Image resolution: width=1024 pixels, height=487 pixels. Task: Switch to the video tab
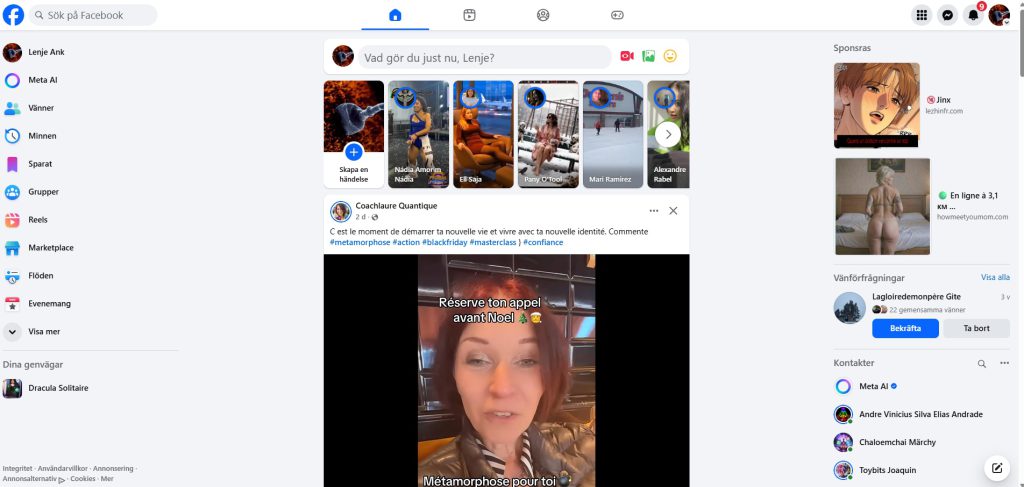tap(469, 15)
